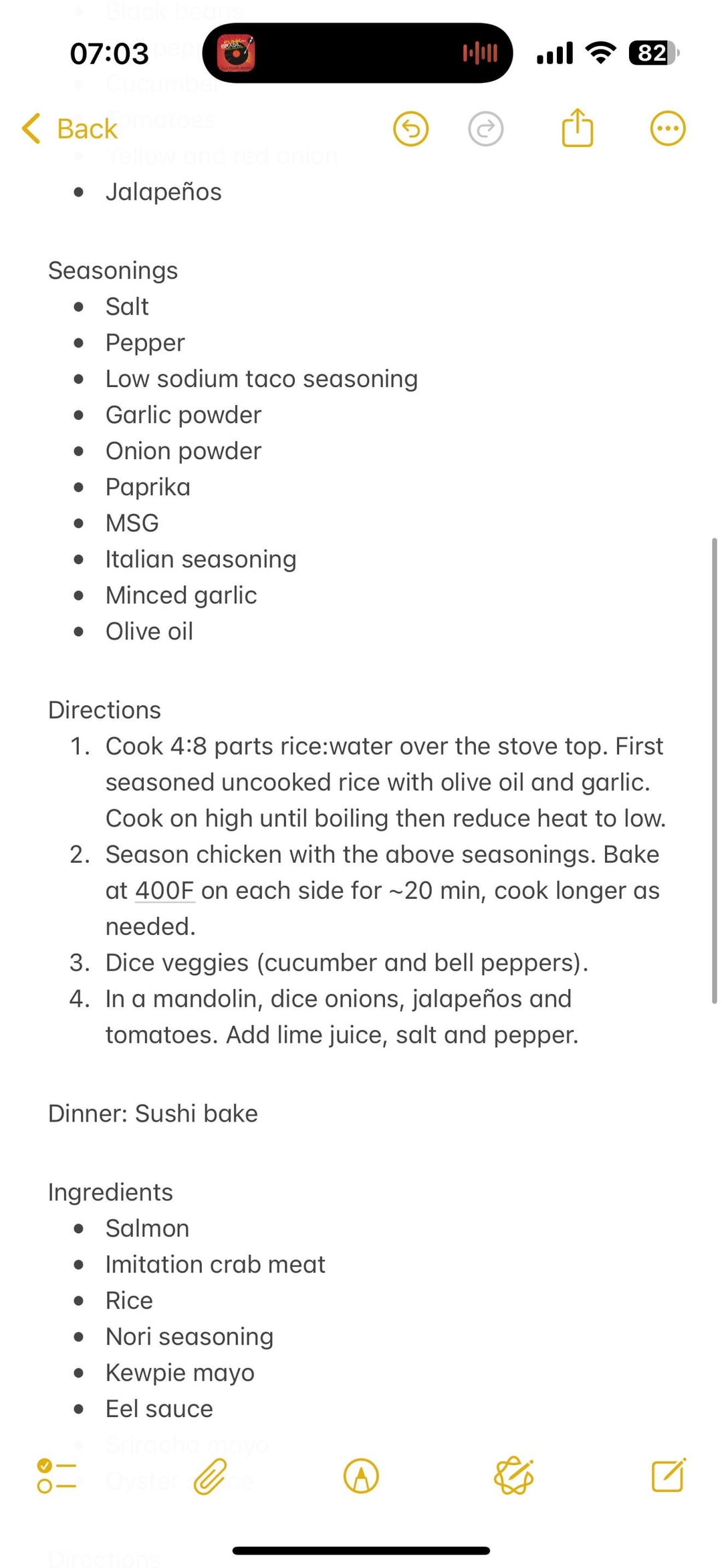The image size is (722, 1568).
Task: Open the Writing Tools icon
Action: (513, 1476)
